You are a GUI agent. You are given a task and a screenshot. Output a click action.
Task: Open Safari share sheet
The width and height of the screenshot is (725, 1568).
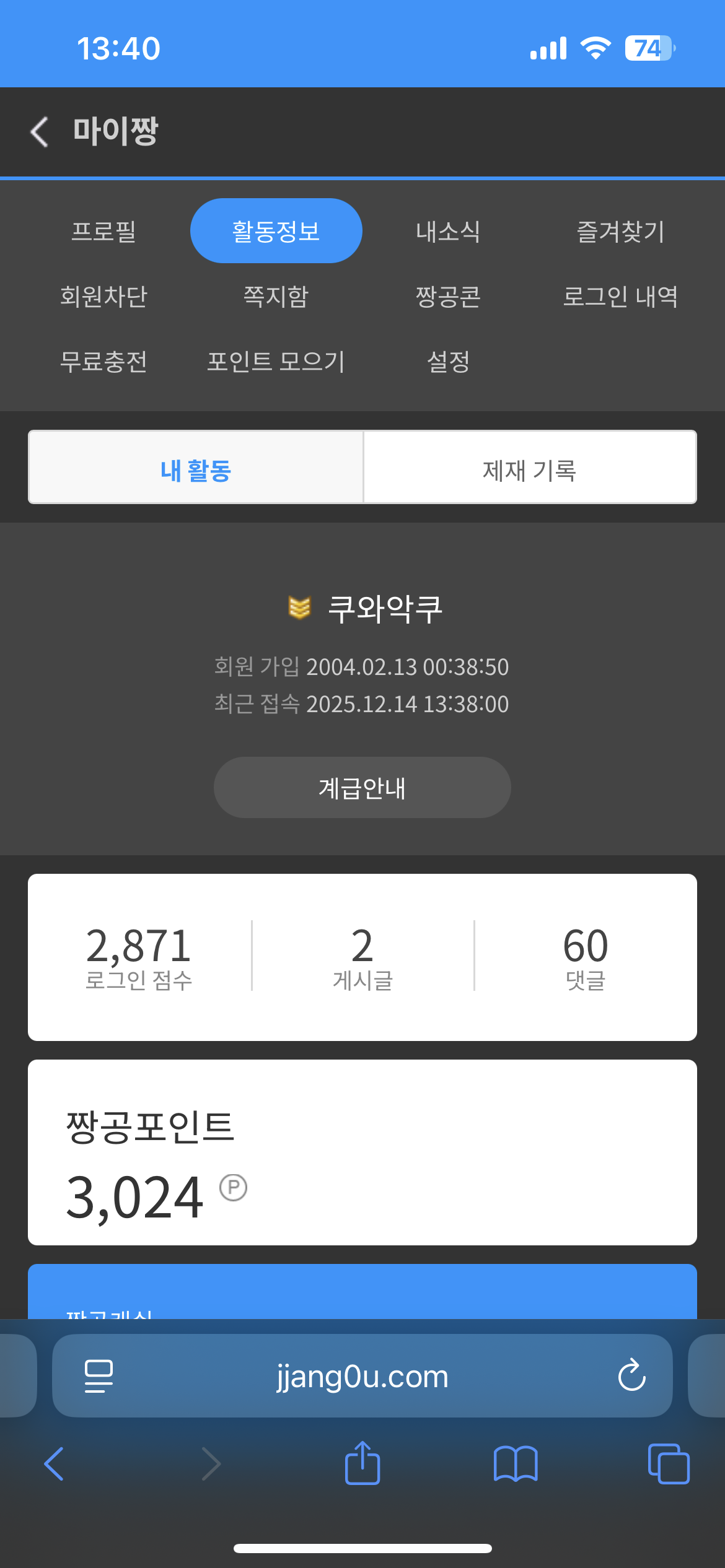click(x=362, y=1463)
